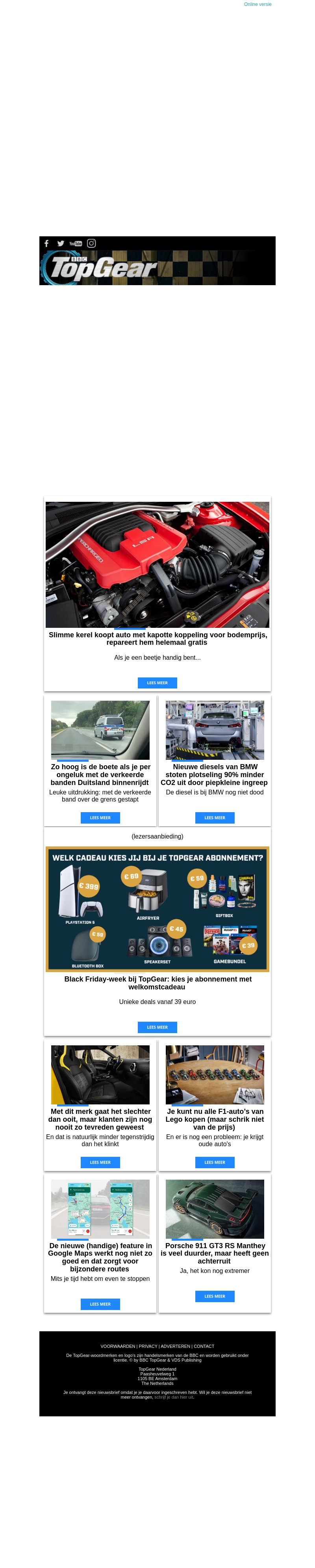The image size is (315, 1568).
Task: Read more about BMW diesels CO2 article
Action: 215,817
